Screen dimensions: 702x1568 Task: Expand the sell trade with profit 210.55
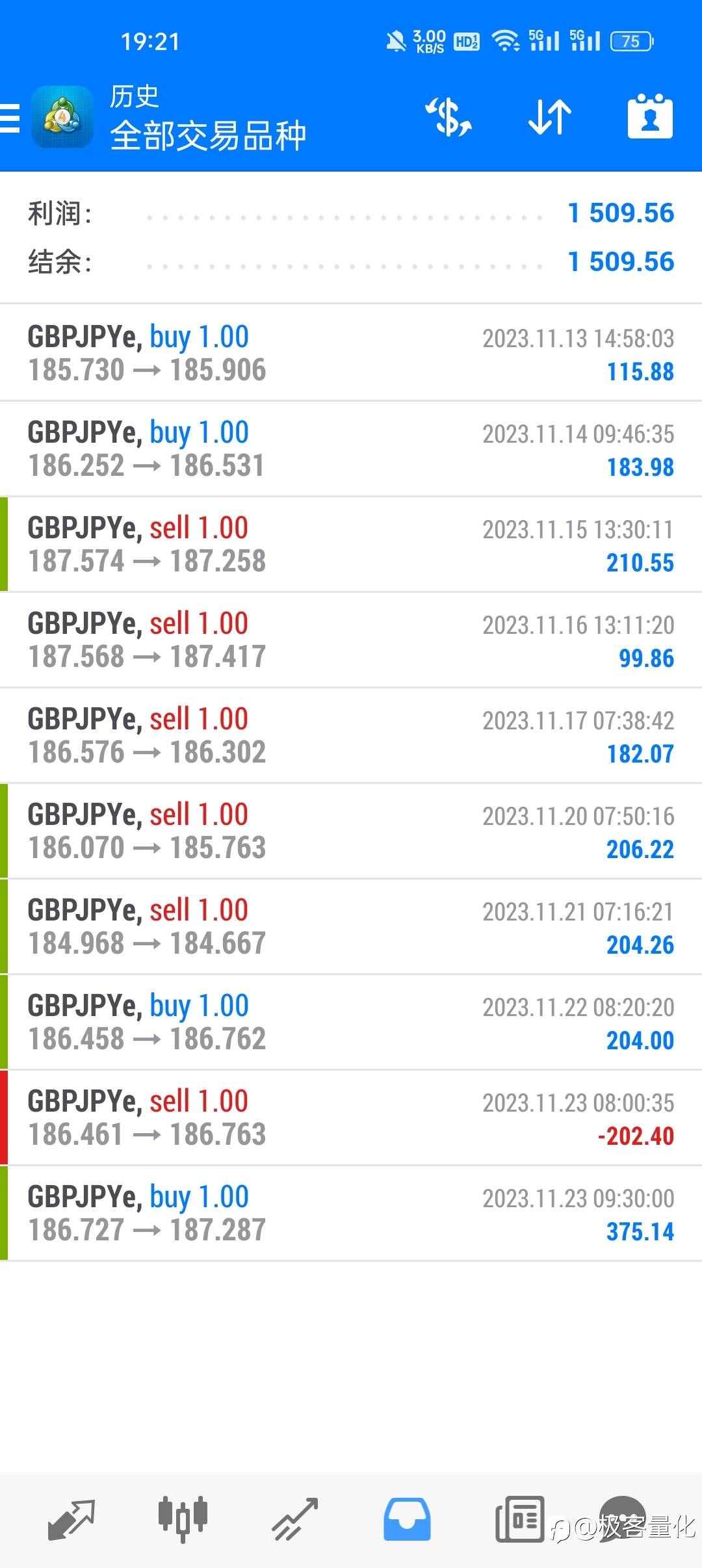click(x=351, y=544)
